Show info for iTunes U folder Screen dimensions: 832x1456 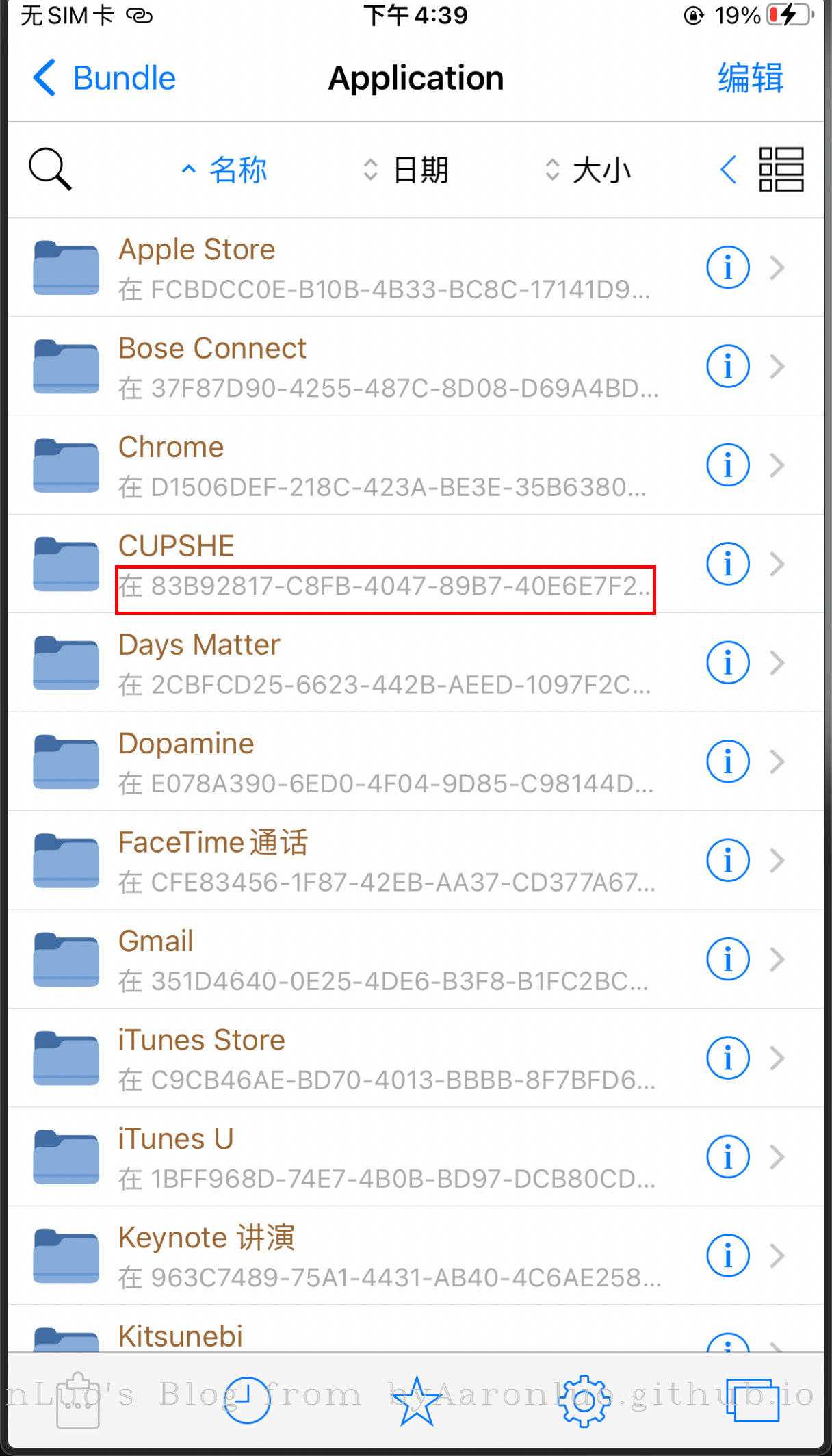point(727,1156)
